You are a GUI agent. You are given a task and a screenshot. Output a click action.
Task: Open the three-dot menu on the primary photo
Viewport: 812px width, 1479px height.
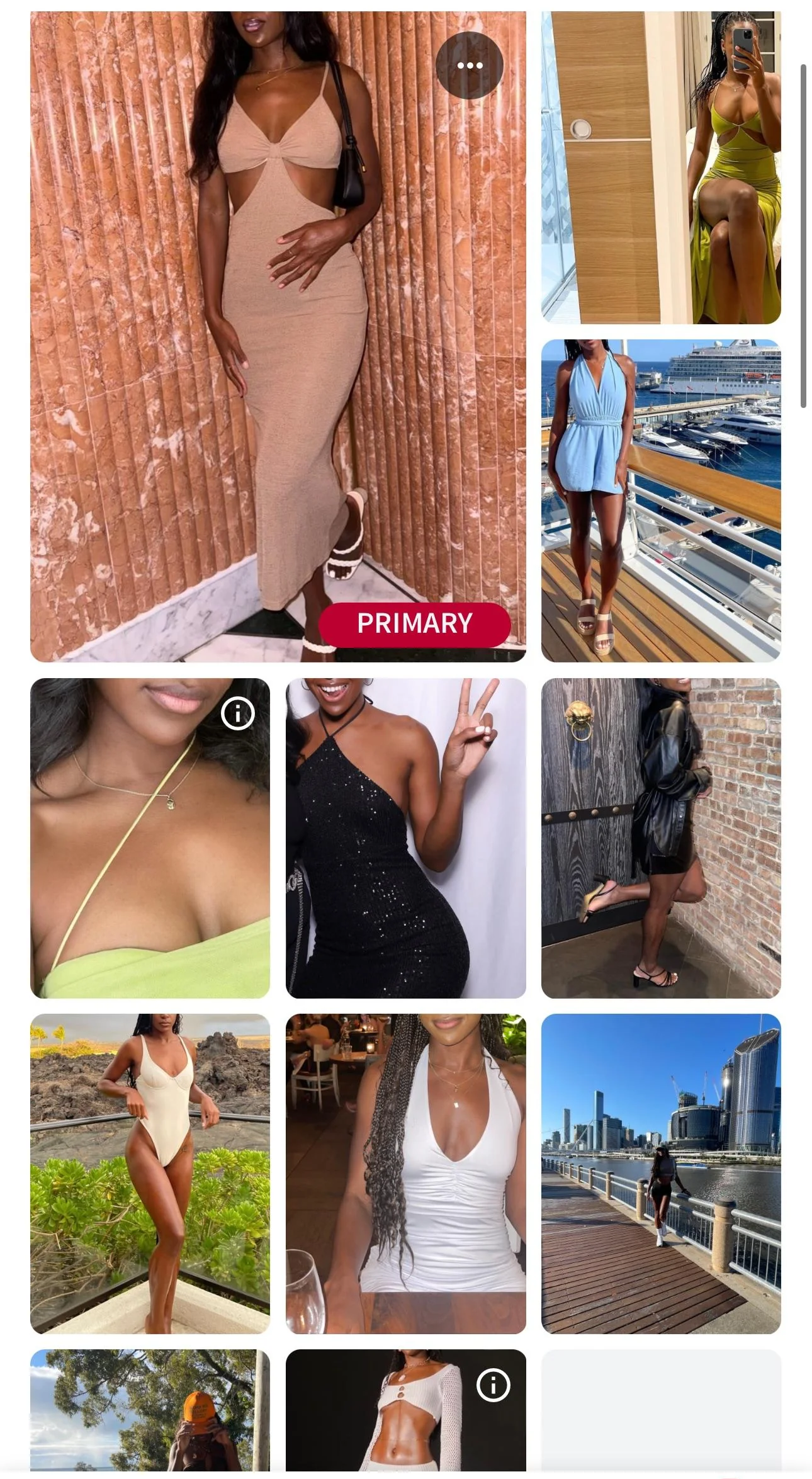click(470, 65)
